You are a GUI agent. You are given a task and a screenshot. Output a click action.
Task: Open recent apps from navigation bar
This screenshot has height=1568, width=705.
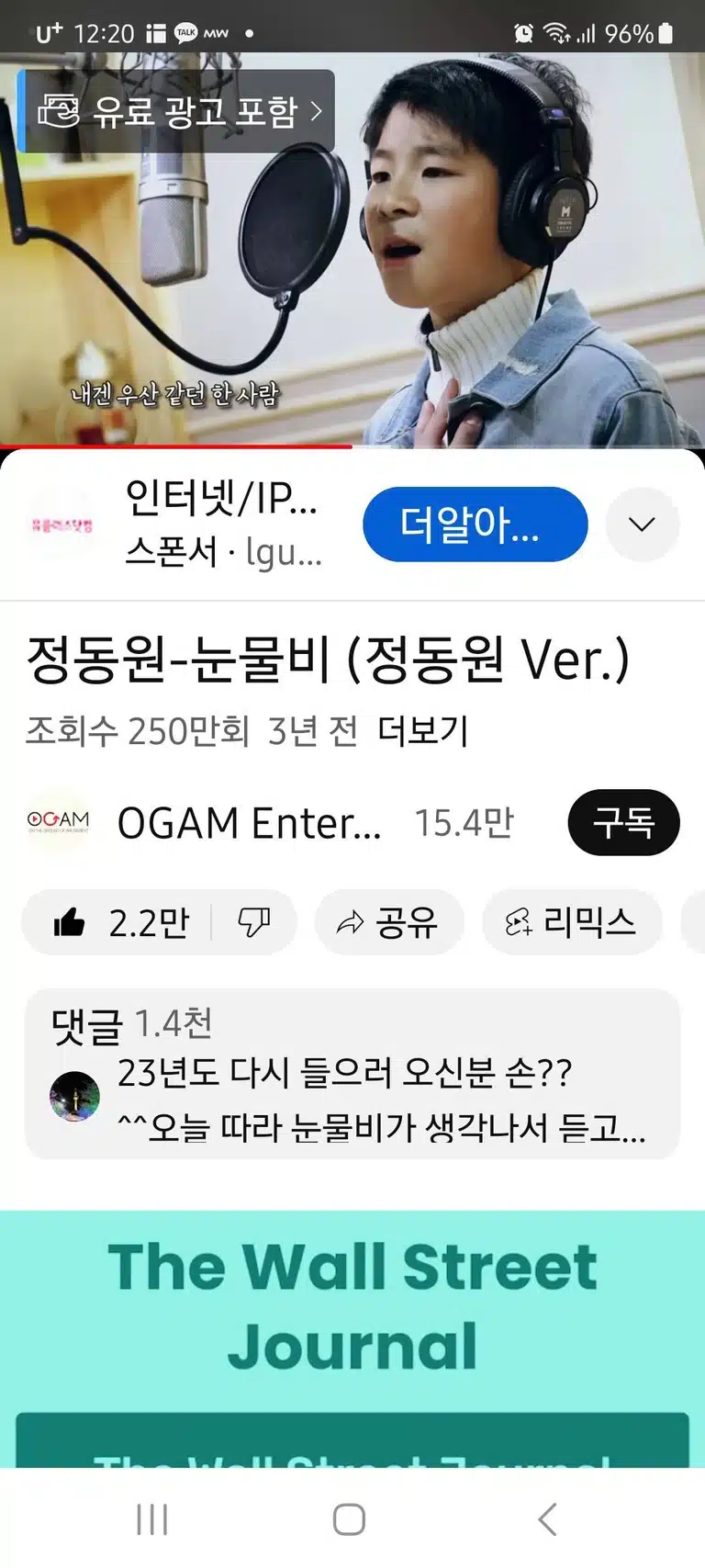(x=152, y=1519)
